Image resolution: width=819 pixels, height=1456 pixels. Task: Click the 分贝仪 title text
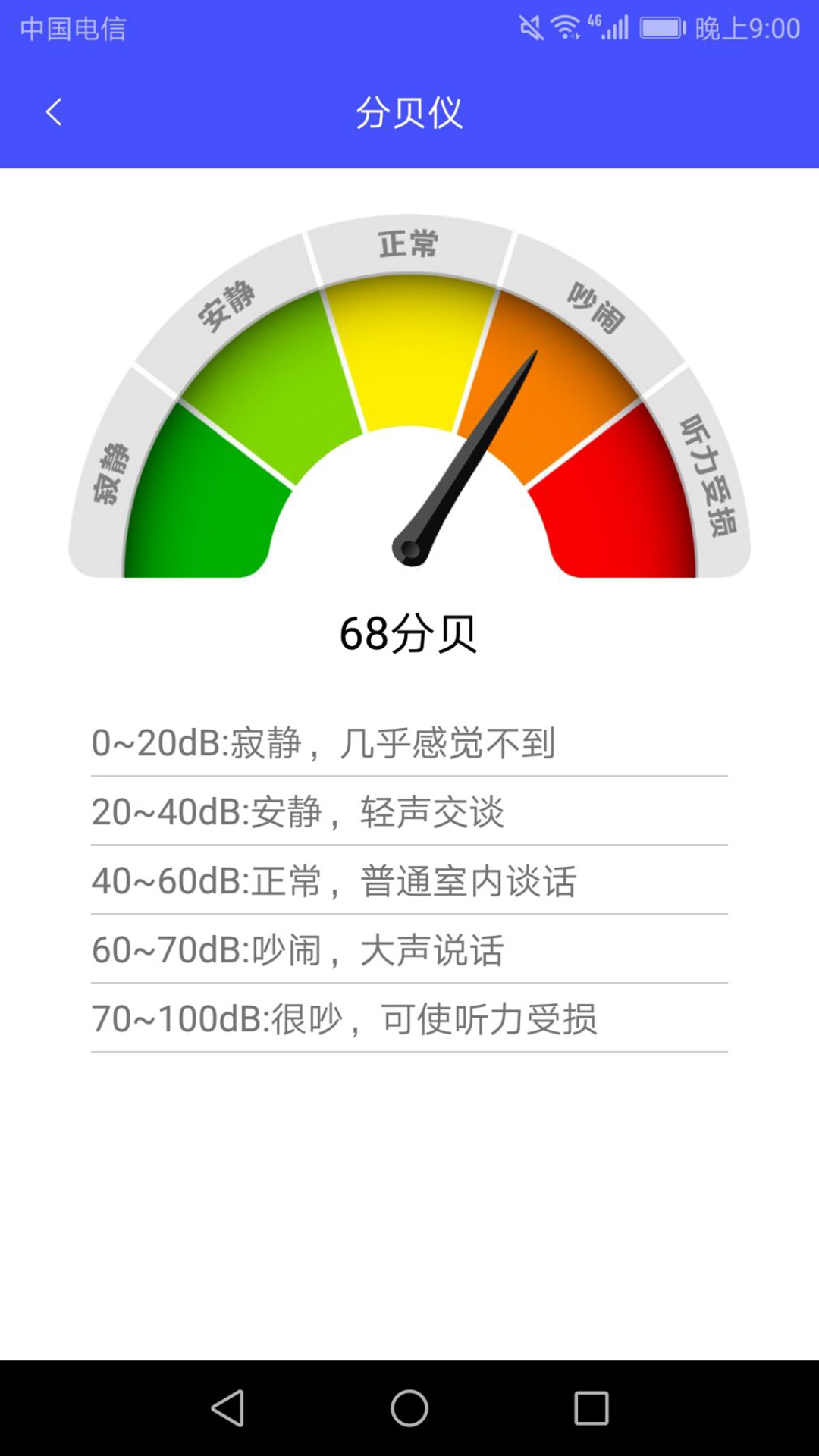tap(409, 111)
